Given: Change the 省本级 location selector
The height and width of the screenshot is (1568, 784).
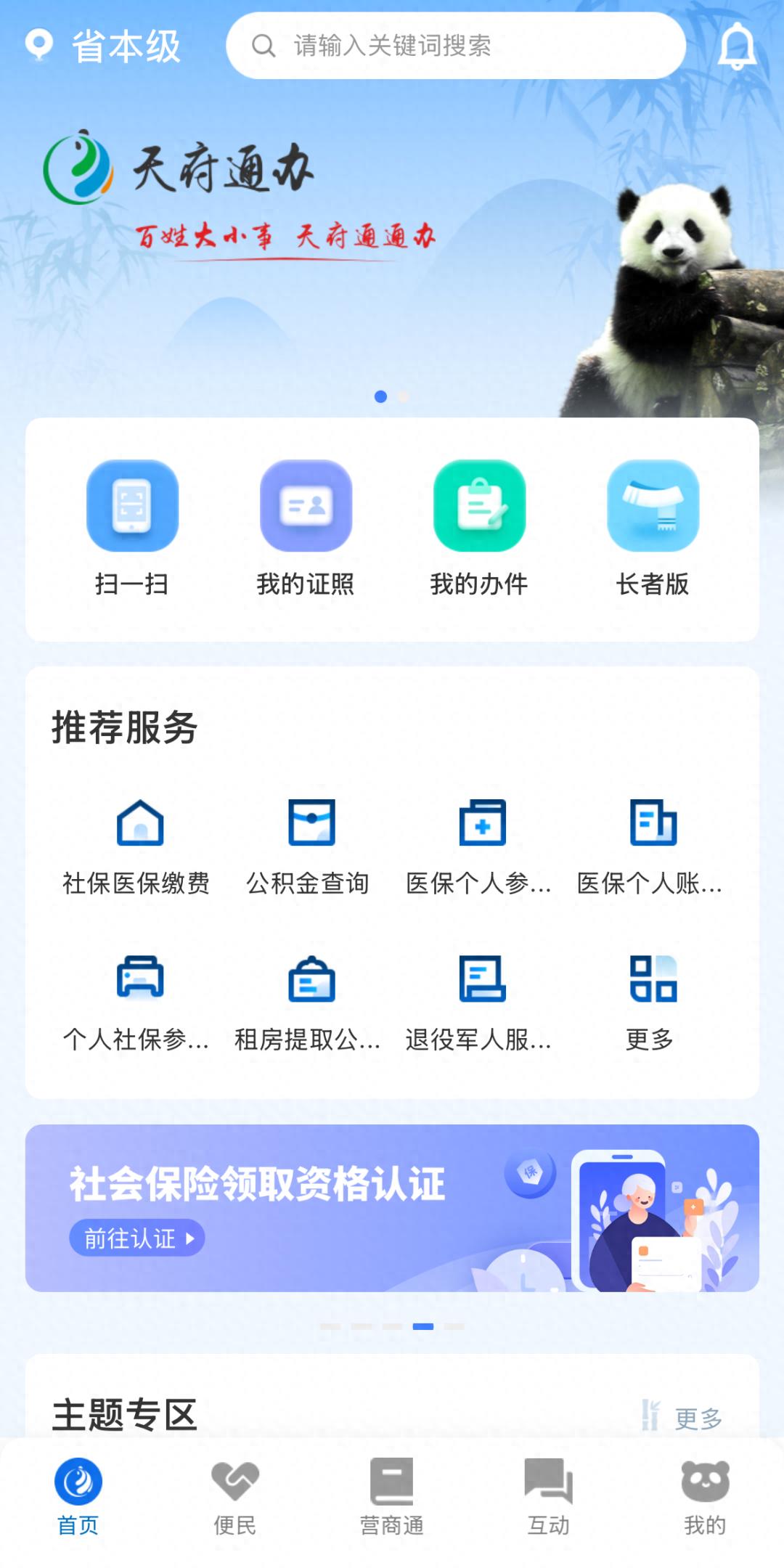Looking at the screenshot, I should click(103, 46).
